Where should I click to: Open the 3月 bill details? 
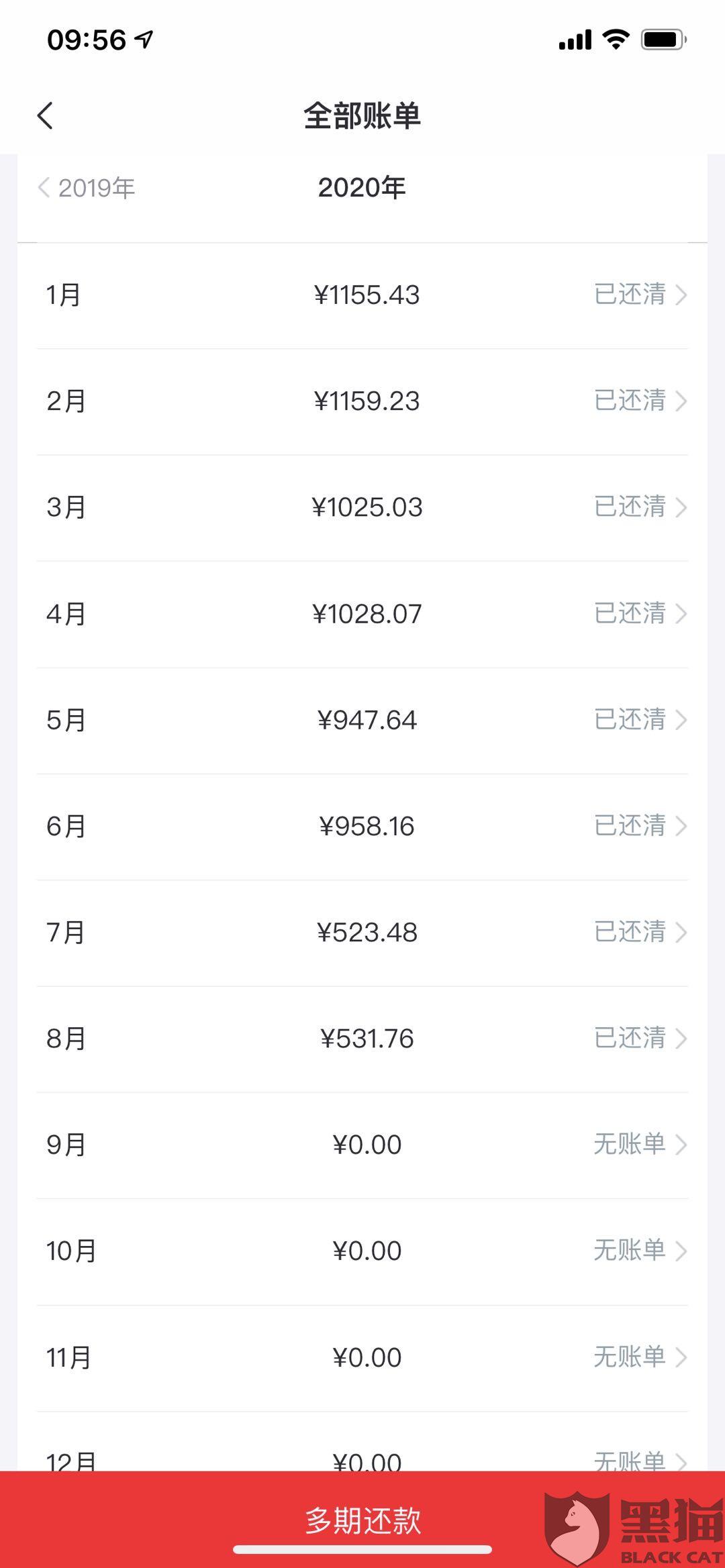(x=362, y=507)
